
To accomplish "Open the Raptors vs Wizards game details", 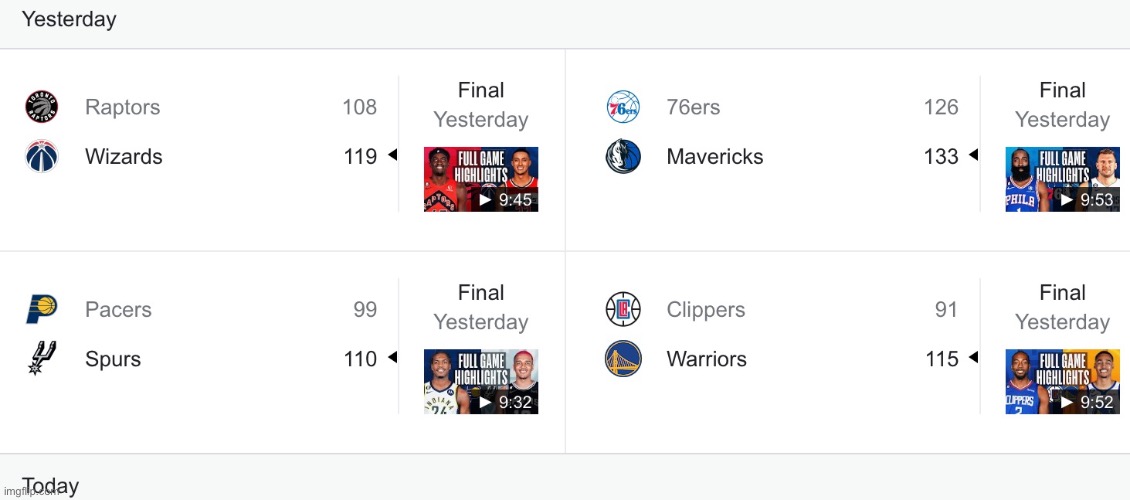I will 200,132.
